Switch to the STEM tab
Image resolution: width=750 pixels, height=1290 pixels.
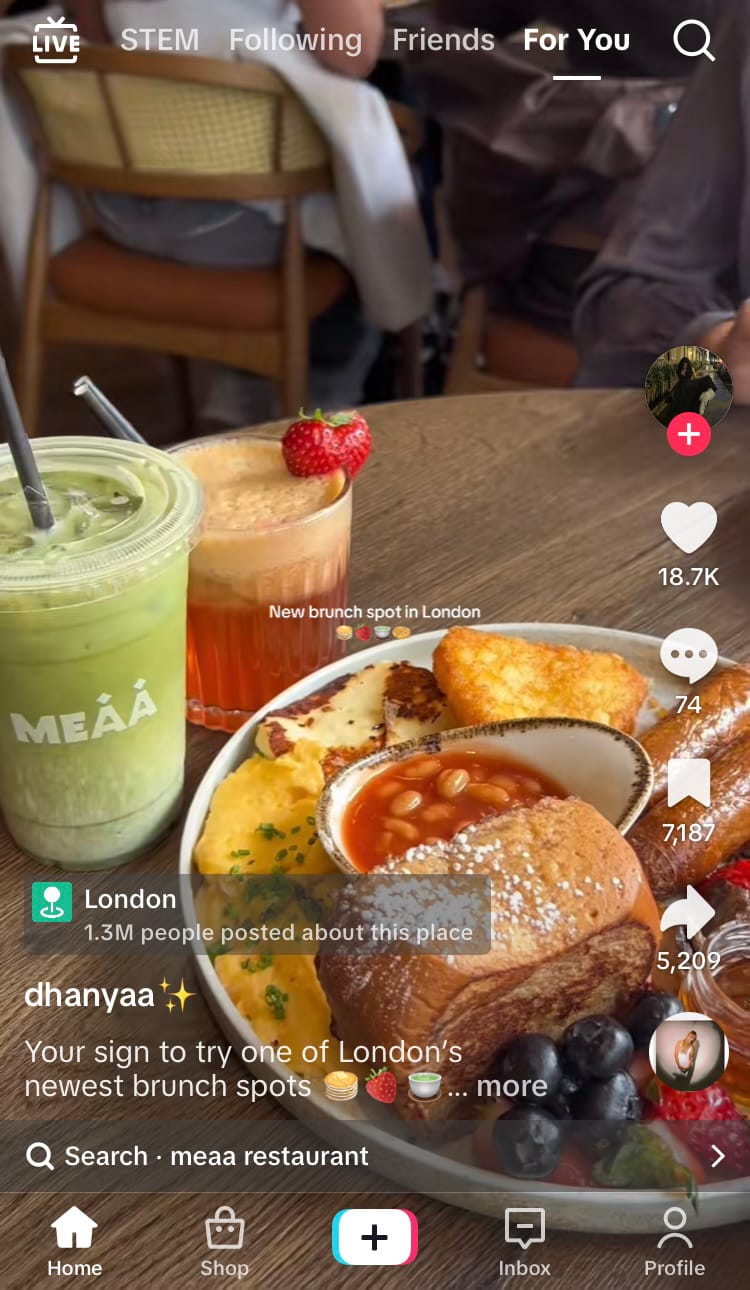point(159,40)
